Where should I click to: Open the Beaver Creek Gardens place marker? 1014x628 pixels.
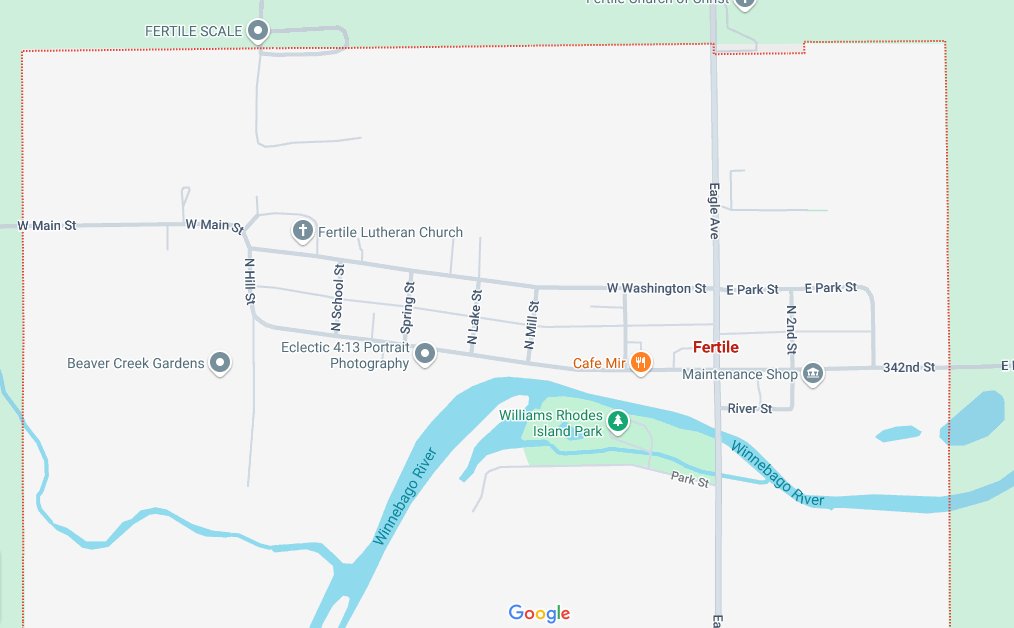click(221, 362)
